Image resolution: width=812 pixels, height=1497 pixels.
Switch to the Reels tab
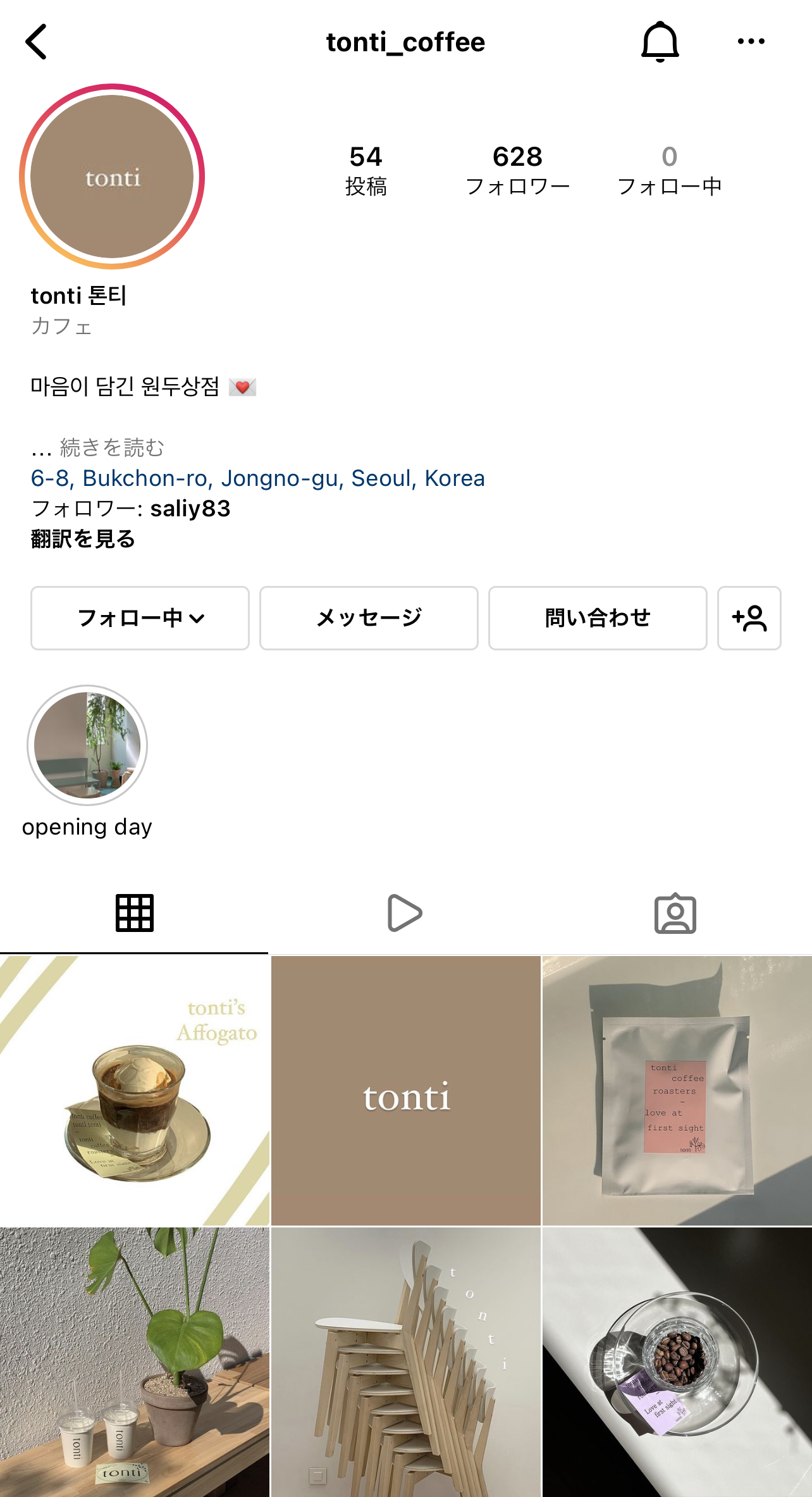click(405, 913)
